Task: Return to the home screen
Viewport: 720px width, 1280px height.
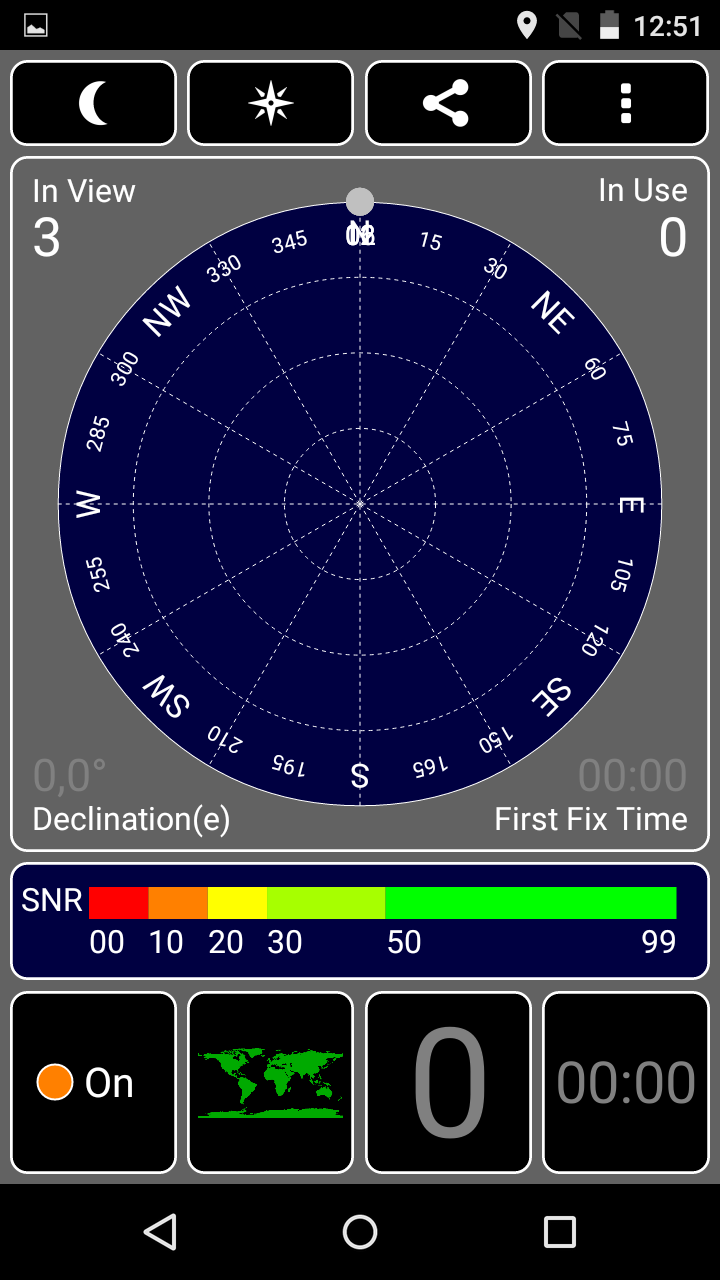Action: 360,1232
